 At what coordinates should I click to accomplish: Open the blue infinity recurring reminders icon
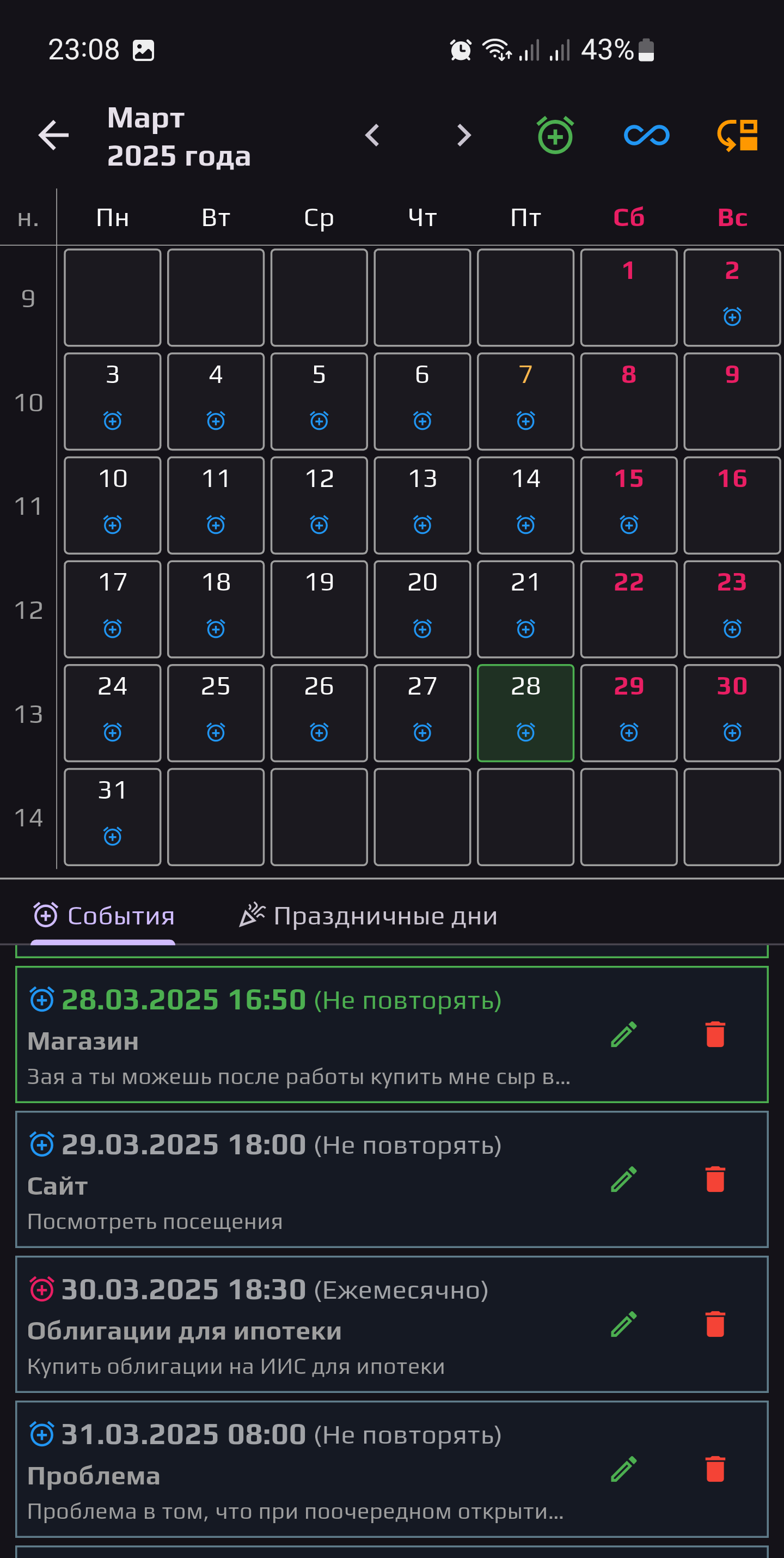pyautogui.click(x=646, y=136)
